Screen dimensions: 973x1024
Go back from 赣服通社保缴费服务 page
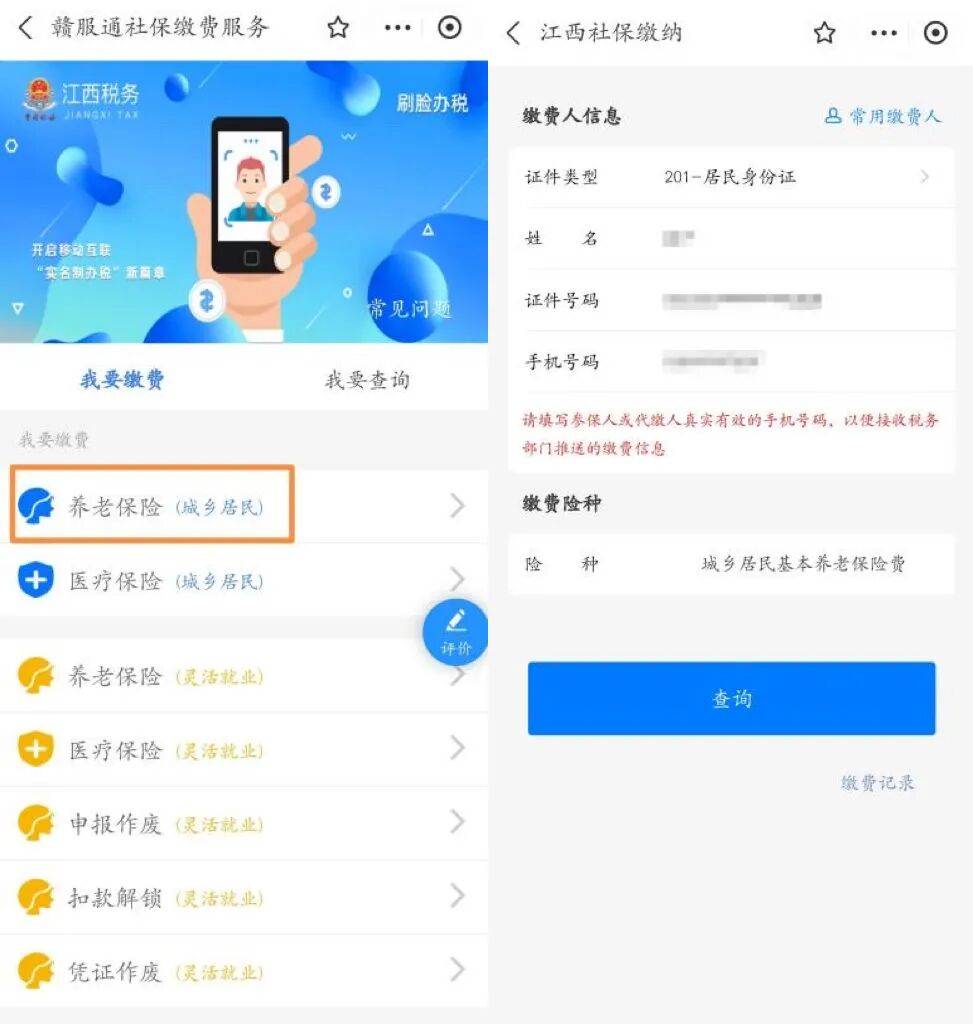click(25, 28)
